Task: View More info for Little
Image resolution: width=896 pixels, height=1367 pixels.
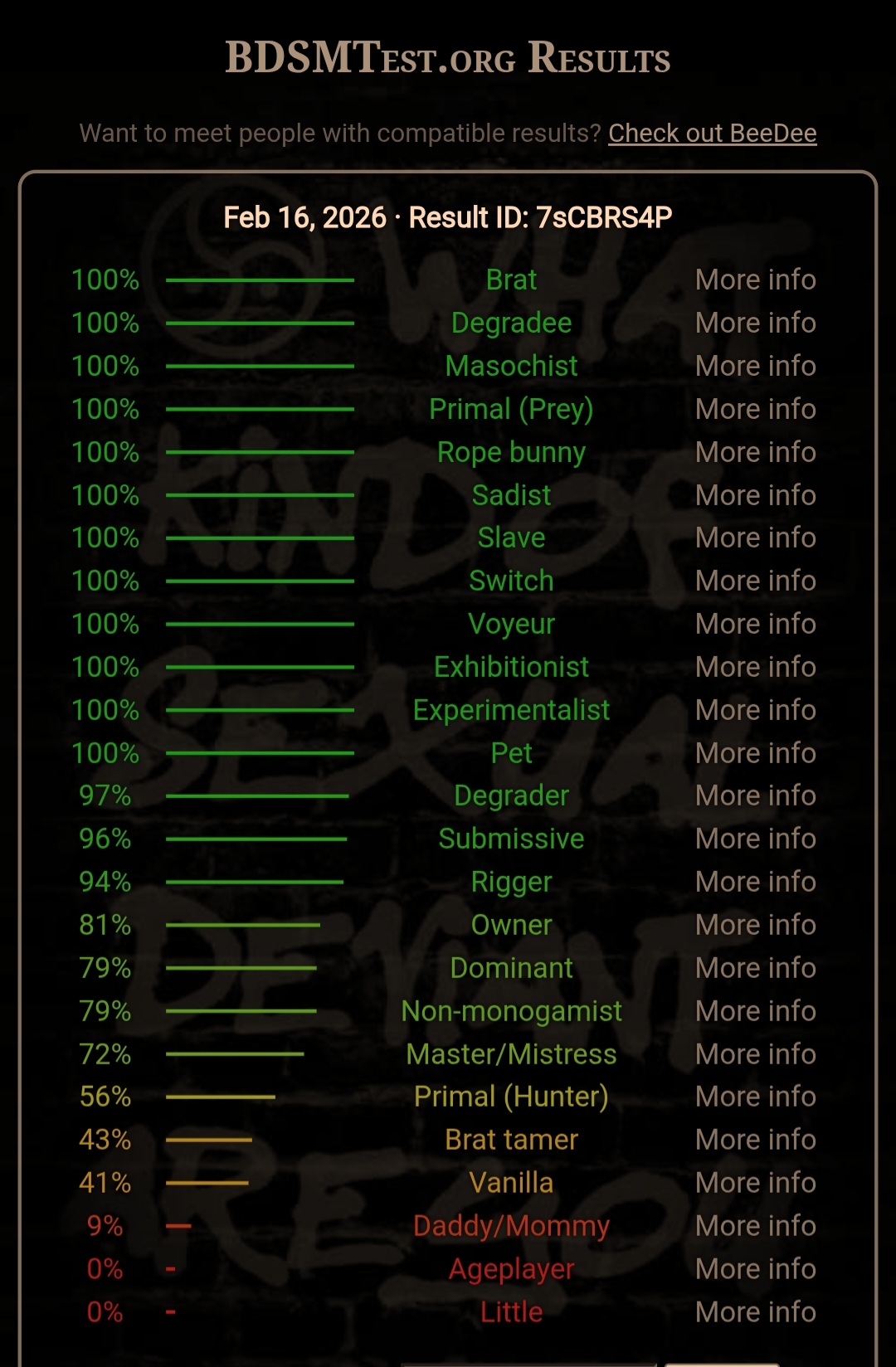Action: tap(755, 1312)
